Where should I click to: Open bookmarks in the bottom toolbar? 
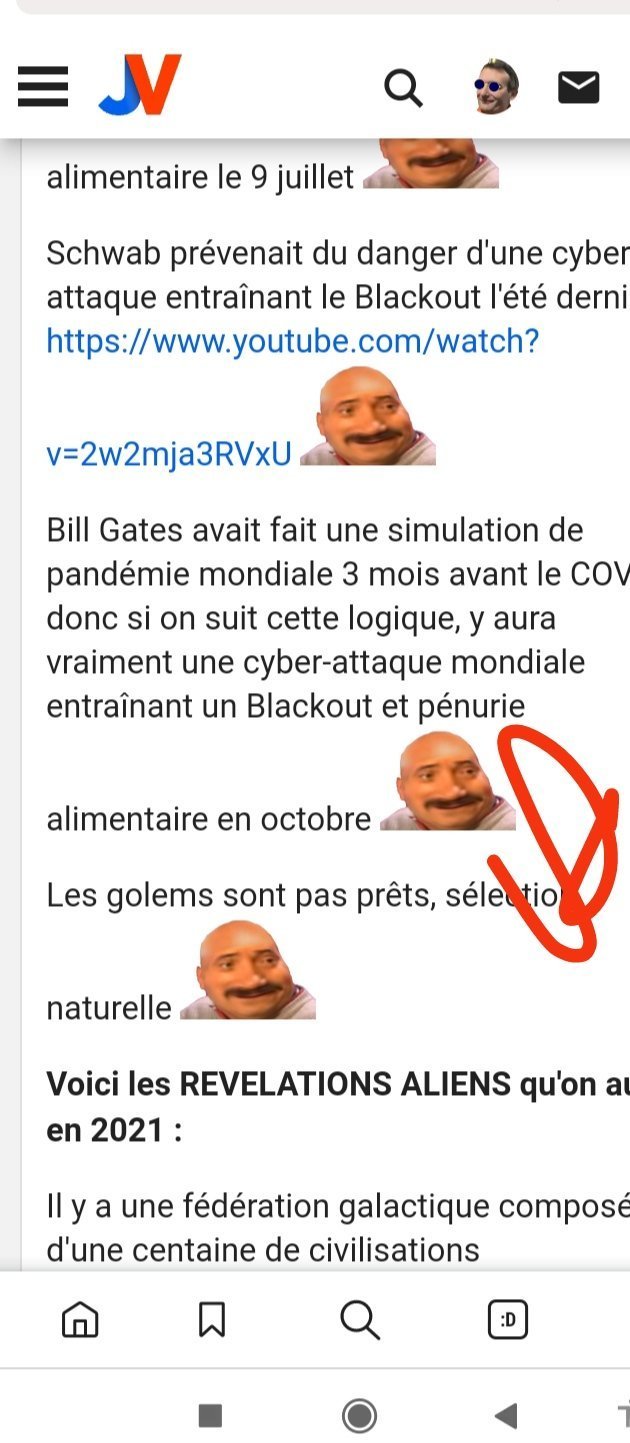coord(212,1320)
